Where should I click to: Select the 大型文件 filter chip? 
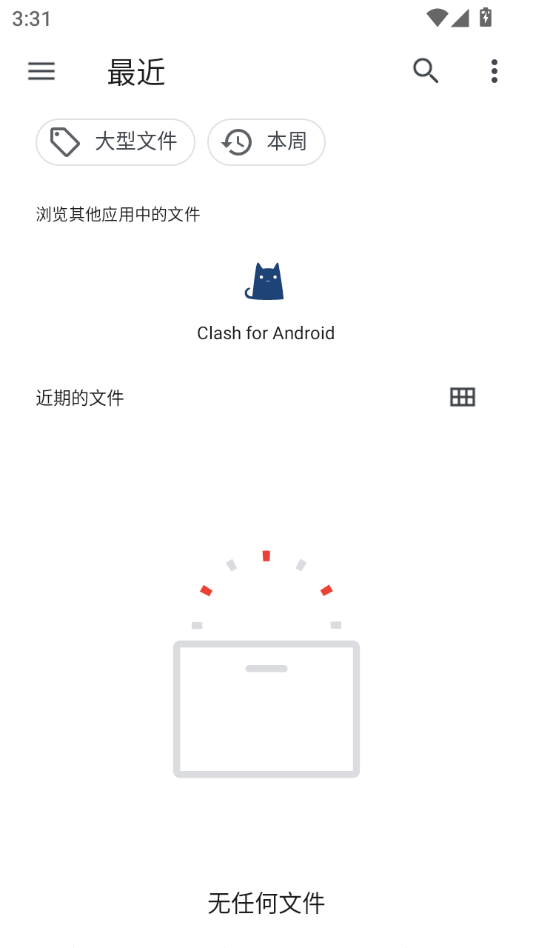coord(115,142)
